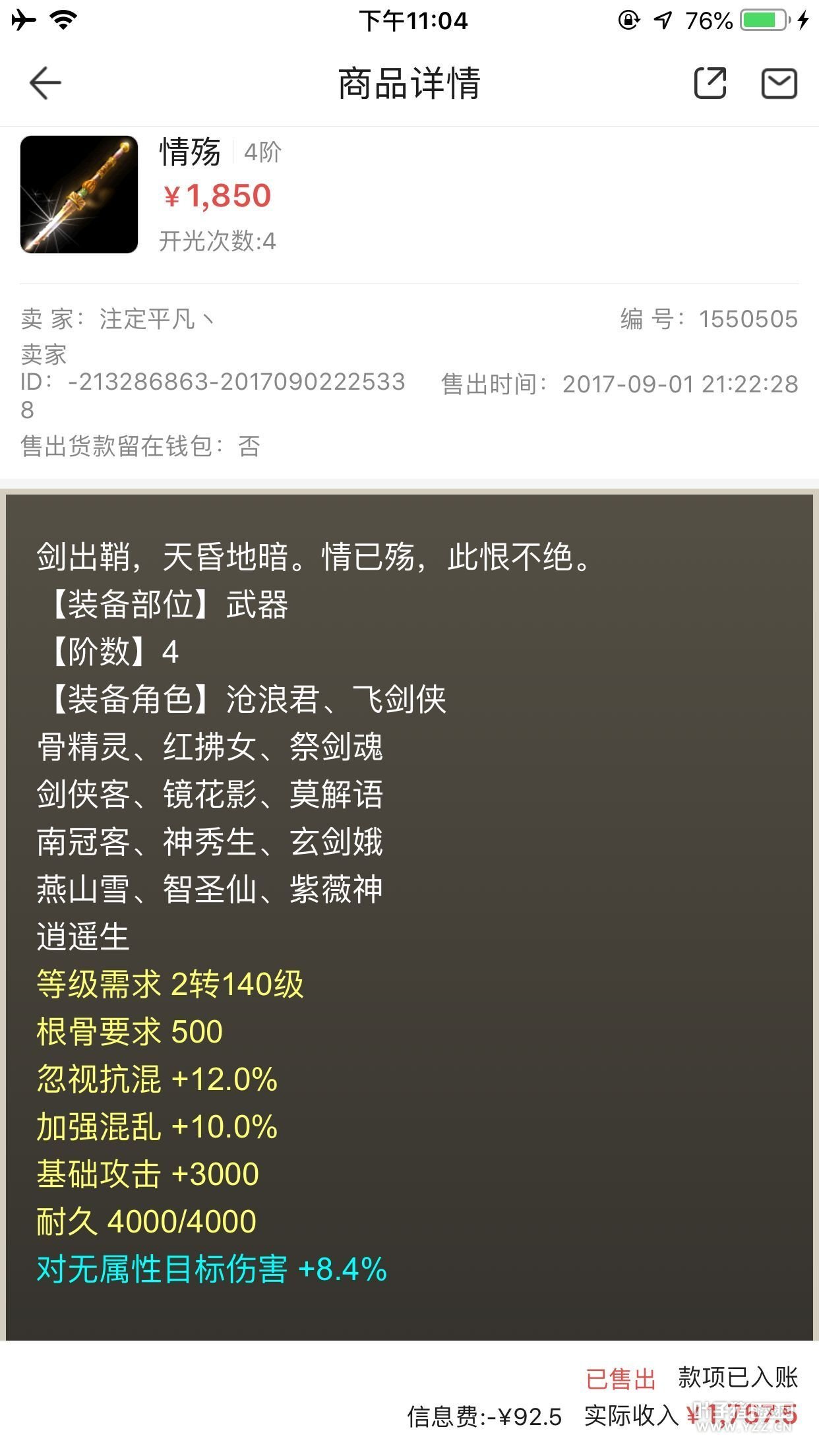Go back using the top-left arrow
Screen dimensions: 819x1456
[45, 83]
